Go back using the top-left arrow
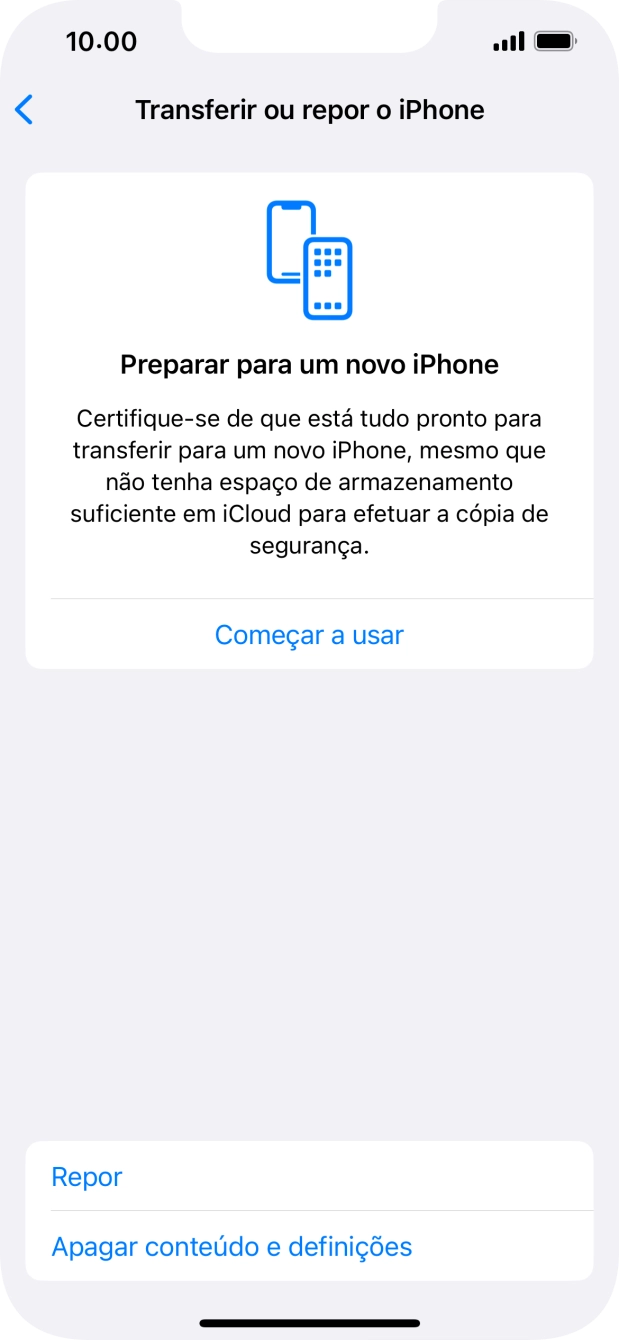The image size is (619, 1340). [x=25, y=109]
